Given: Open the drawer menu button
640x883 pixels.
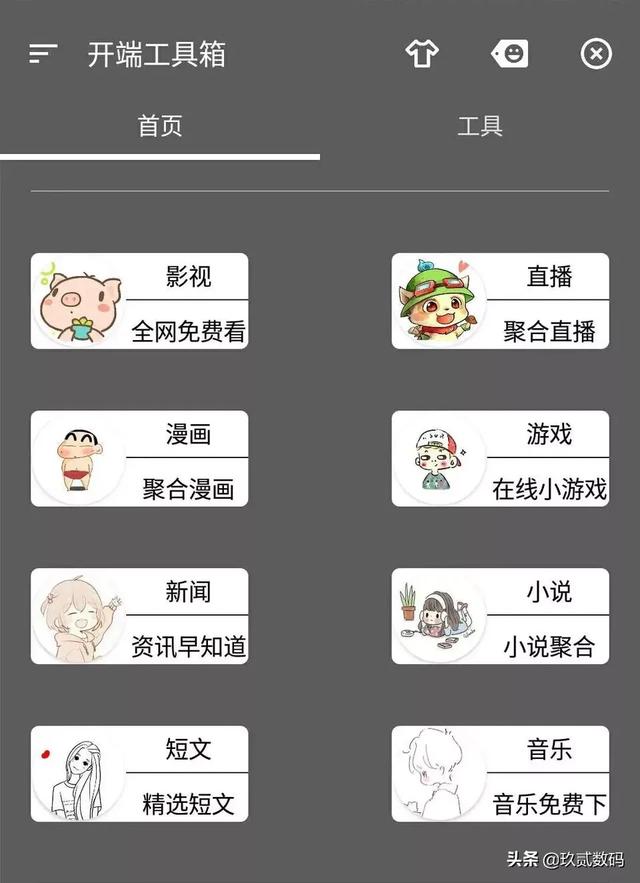Looking at the screenshot, I should pyautogui.click(x=43, y=54).
